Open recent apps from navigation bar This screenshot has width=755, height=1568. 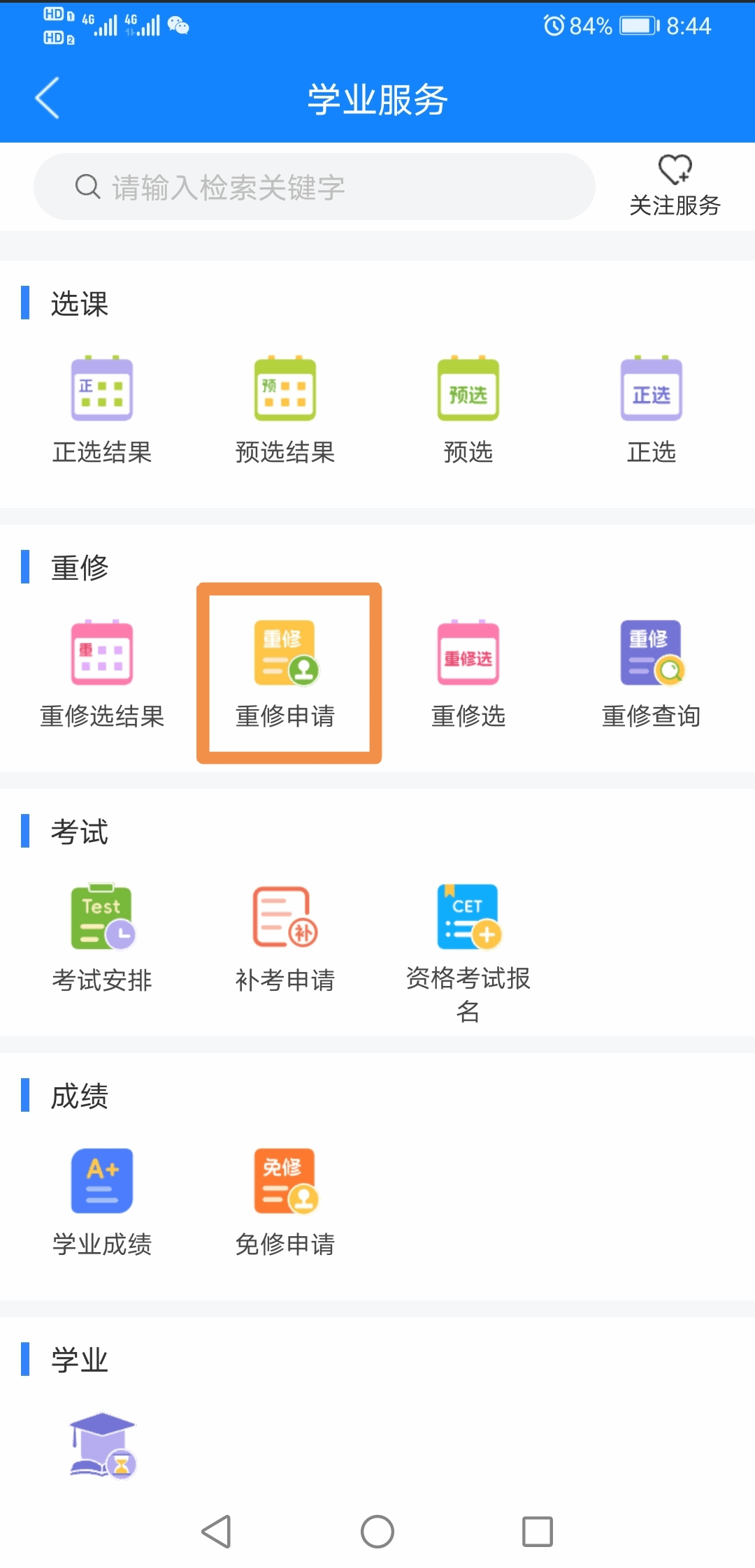(538, 1532)
